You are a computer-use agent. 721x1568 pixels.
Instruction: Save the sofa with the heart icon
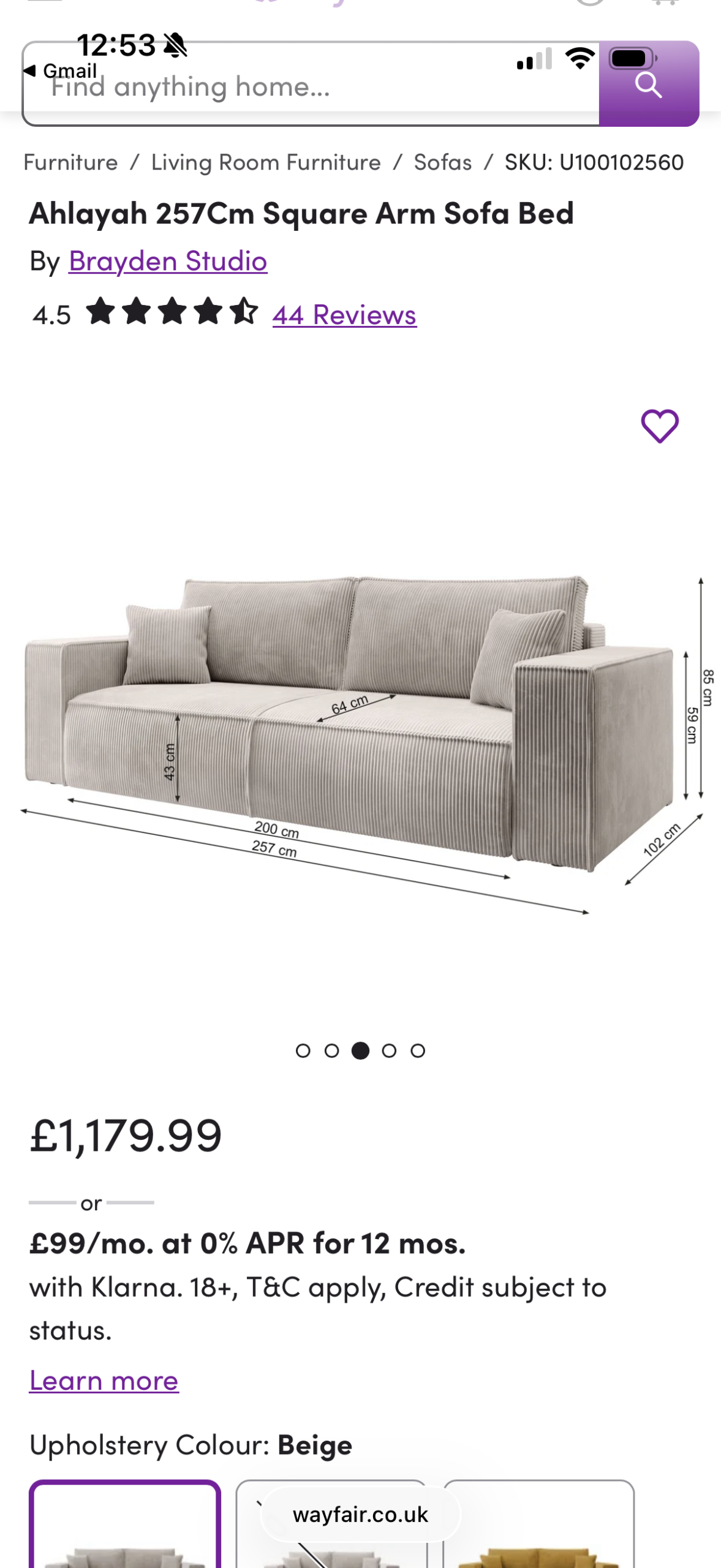659,426
